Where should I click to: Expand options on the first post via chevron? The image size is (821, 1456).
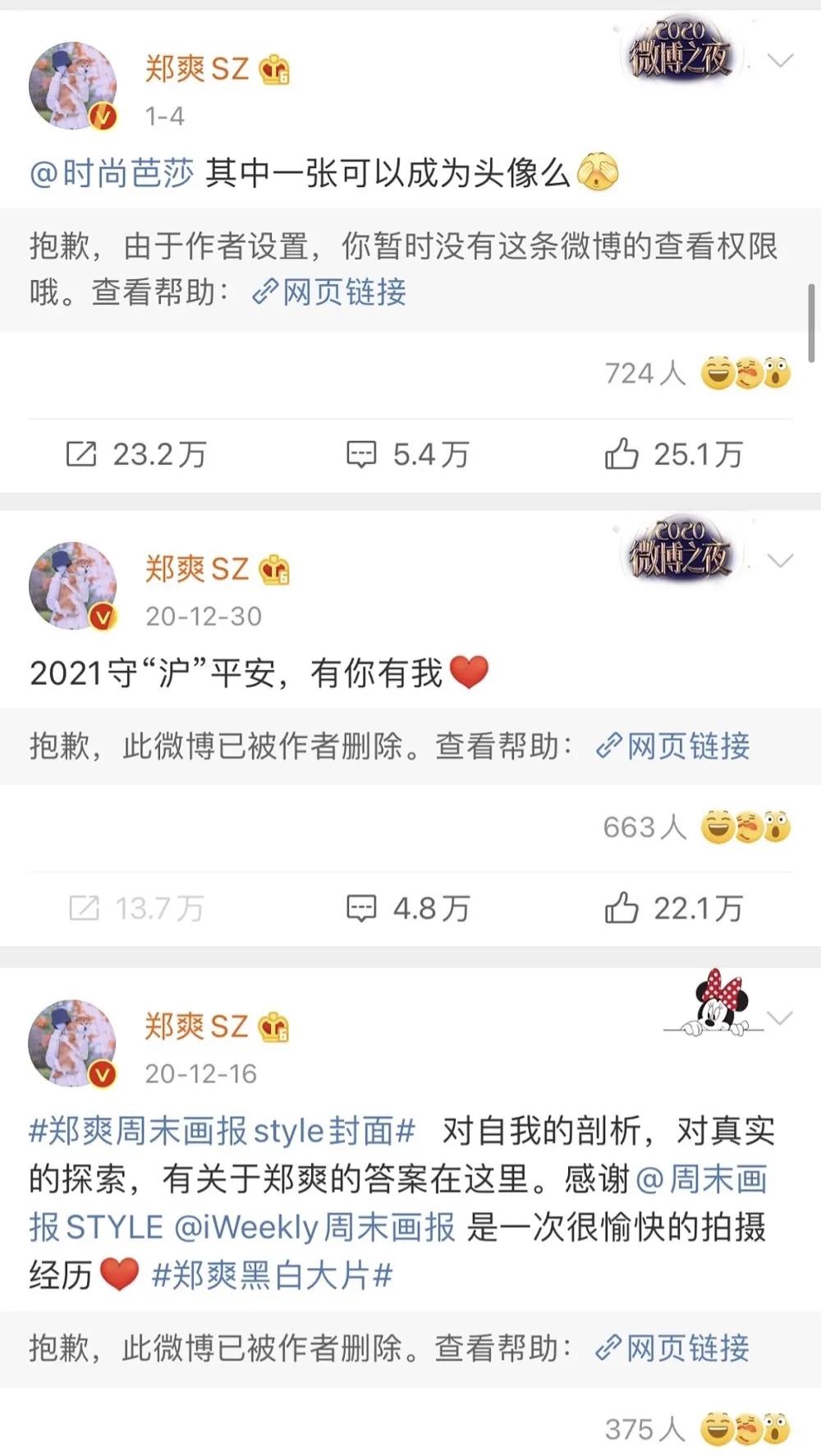(778, 58)
